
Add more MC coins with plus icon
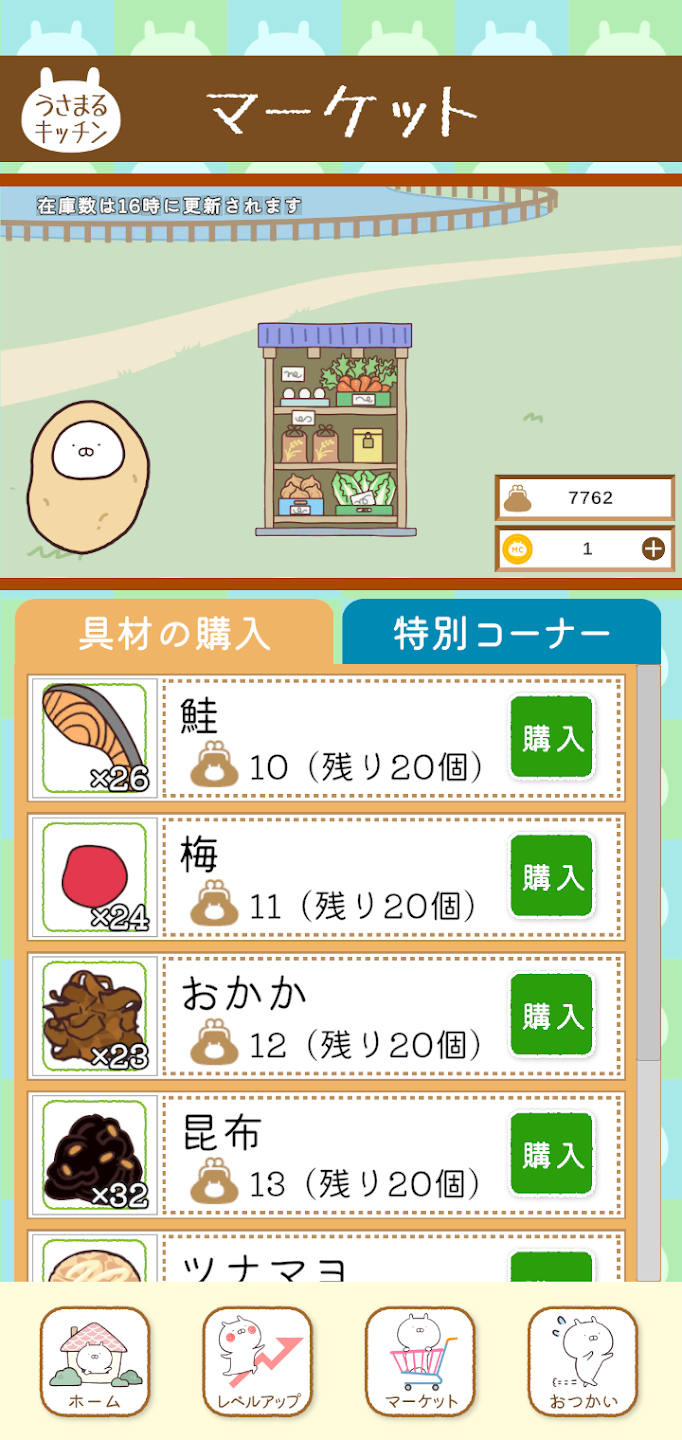[653, 548]
